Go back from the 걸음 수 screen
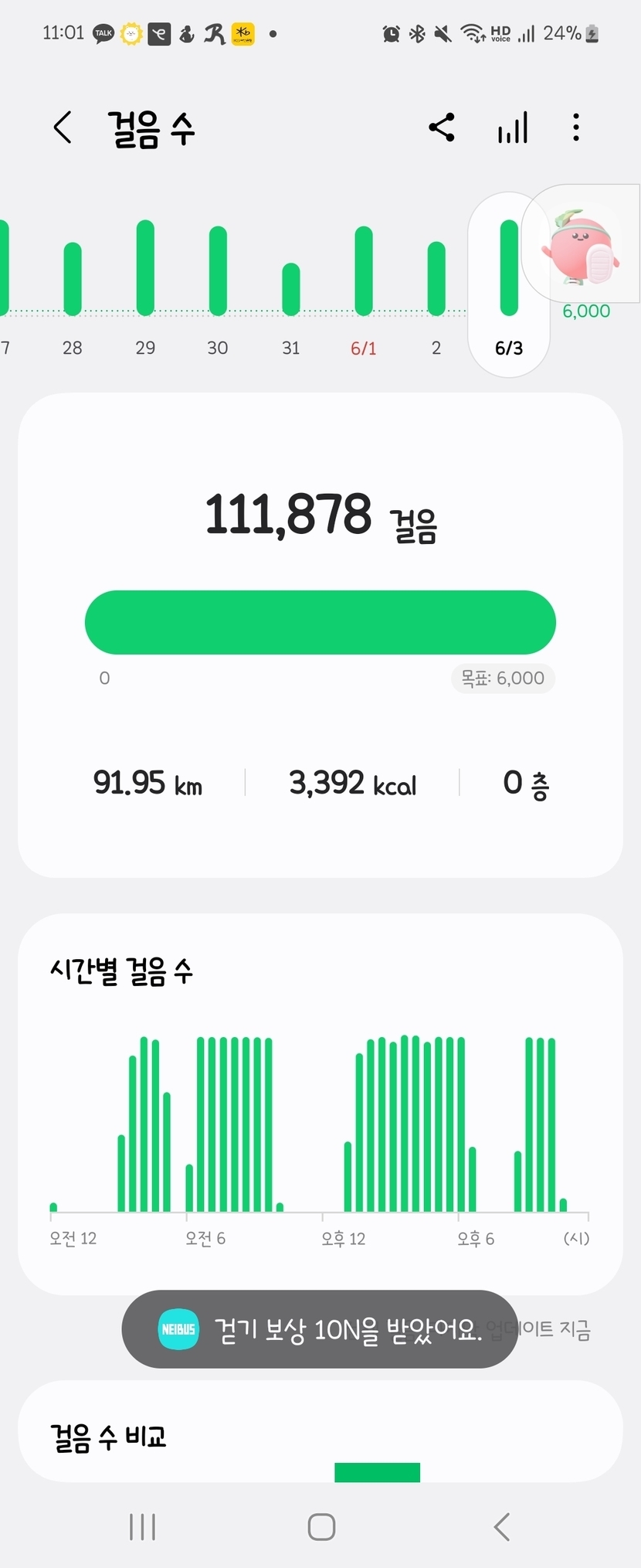The width and height of the screenshot is (641, 1568). tap(63, 128)
